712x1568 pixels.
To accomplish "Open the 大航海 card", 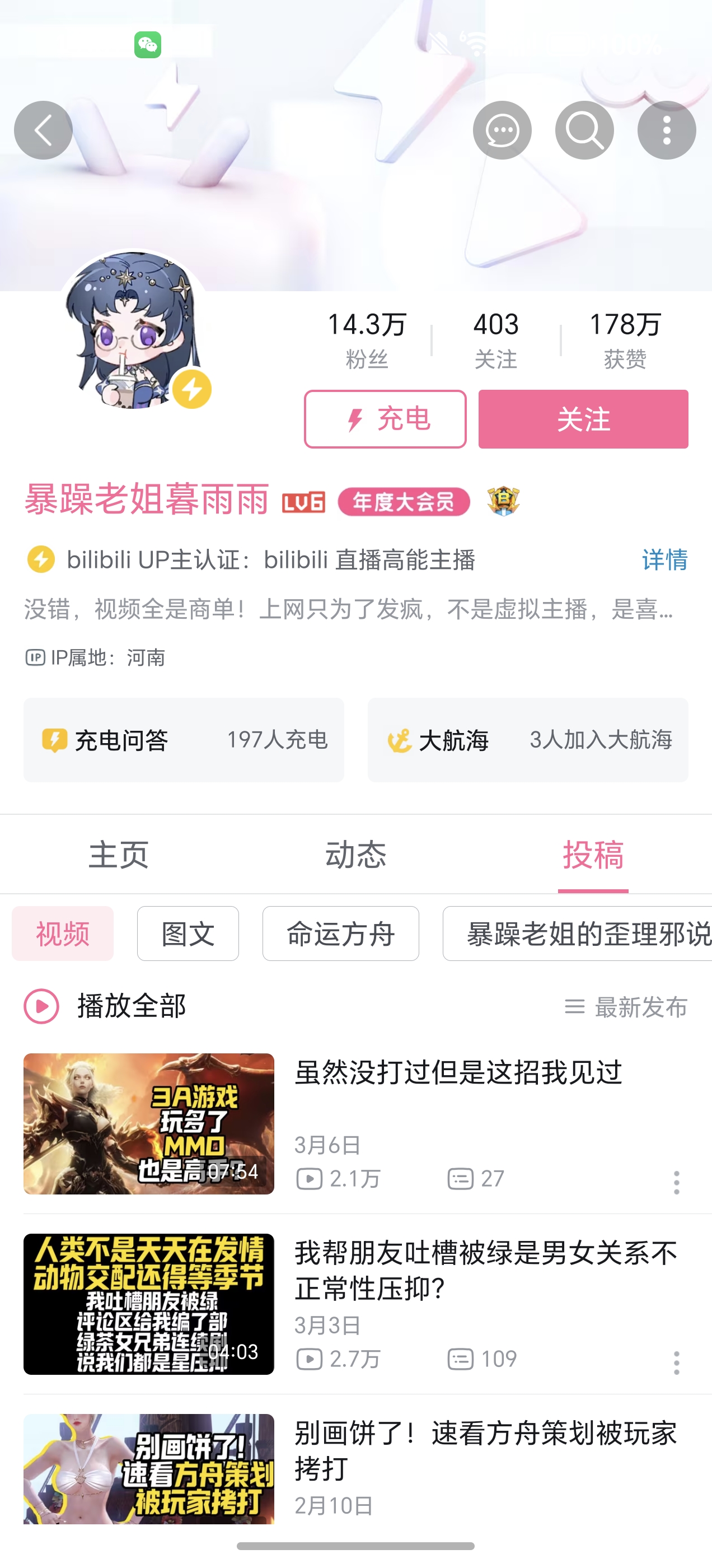I will pyautogui.click(x=528, y=740).
